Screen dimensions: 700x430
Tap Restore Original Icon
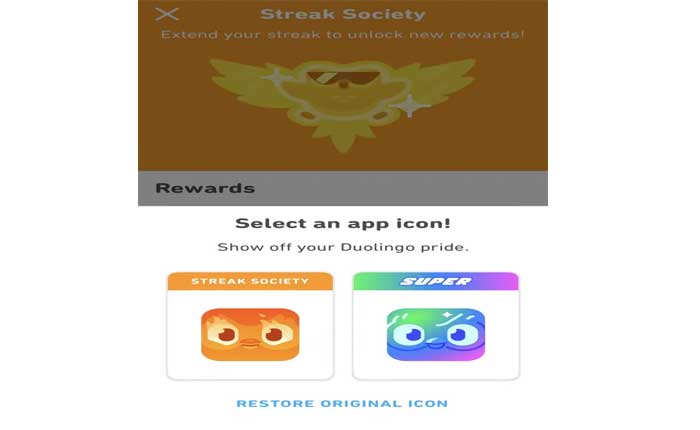point(342,404)
